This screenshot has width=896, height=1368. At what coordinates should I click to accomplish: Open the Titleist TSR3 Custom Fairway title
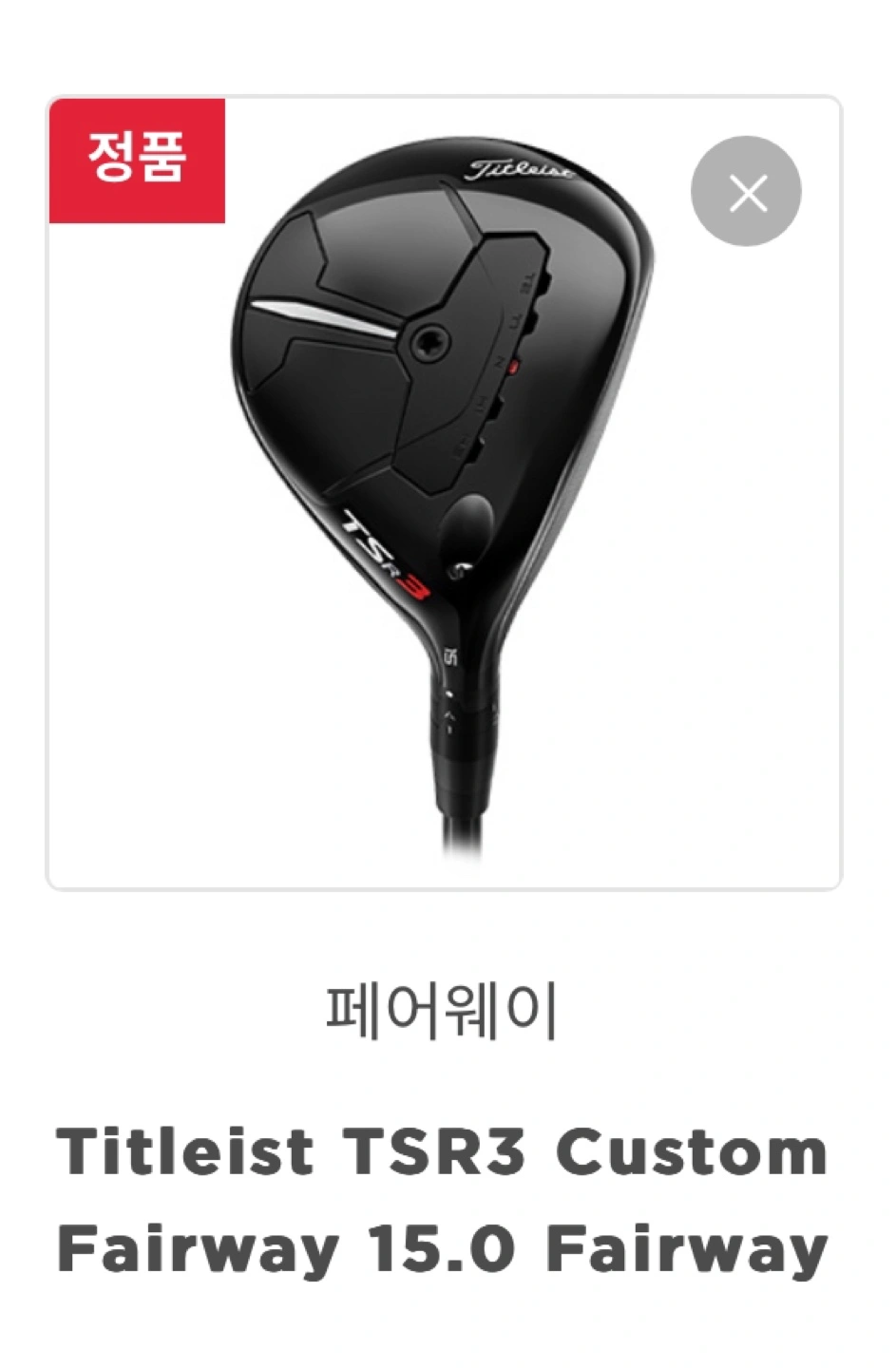[448, 1149]
